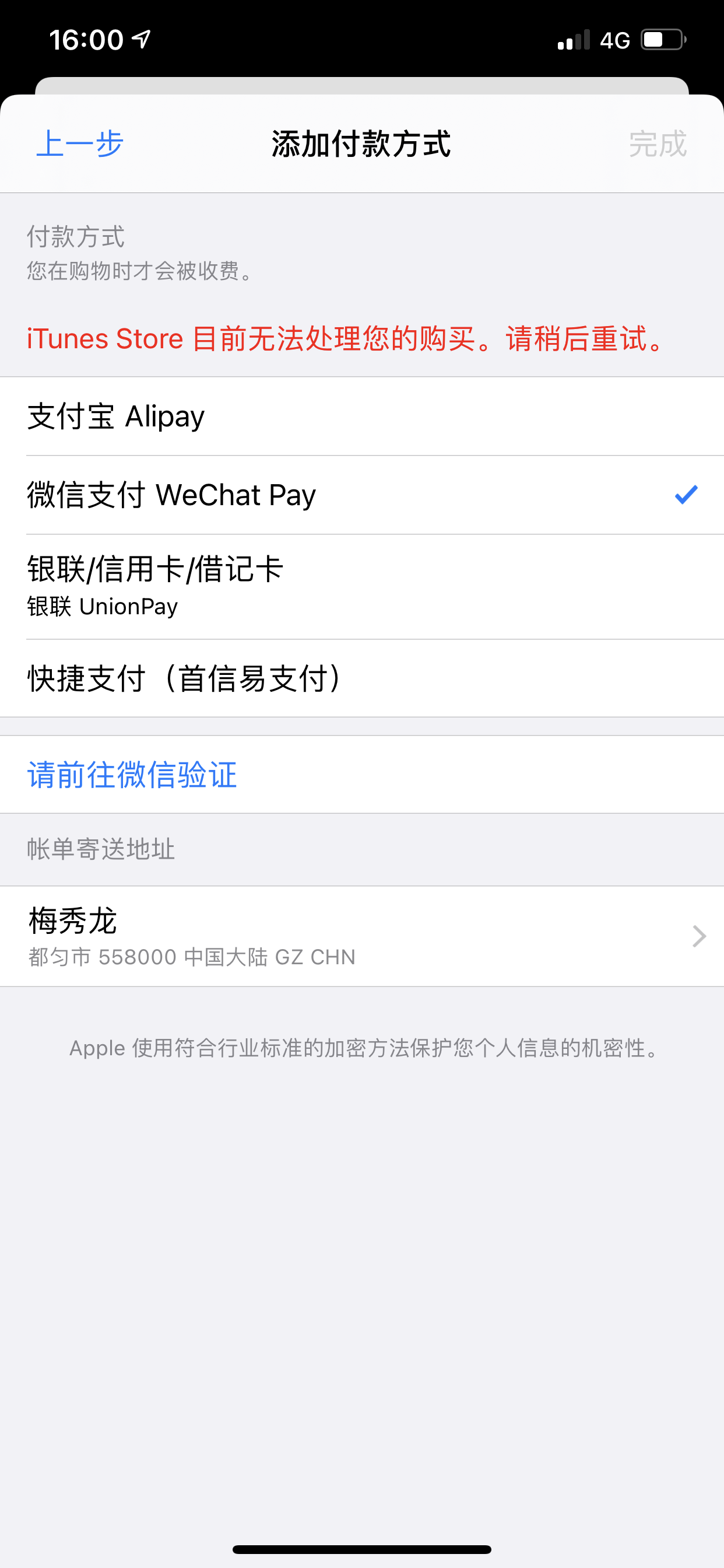Select 银联/信用卡/借记卡 UnionPay option
This screenshot has height=1568, width=724.
(x=362, y=586)
